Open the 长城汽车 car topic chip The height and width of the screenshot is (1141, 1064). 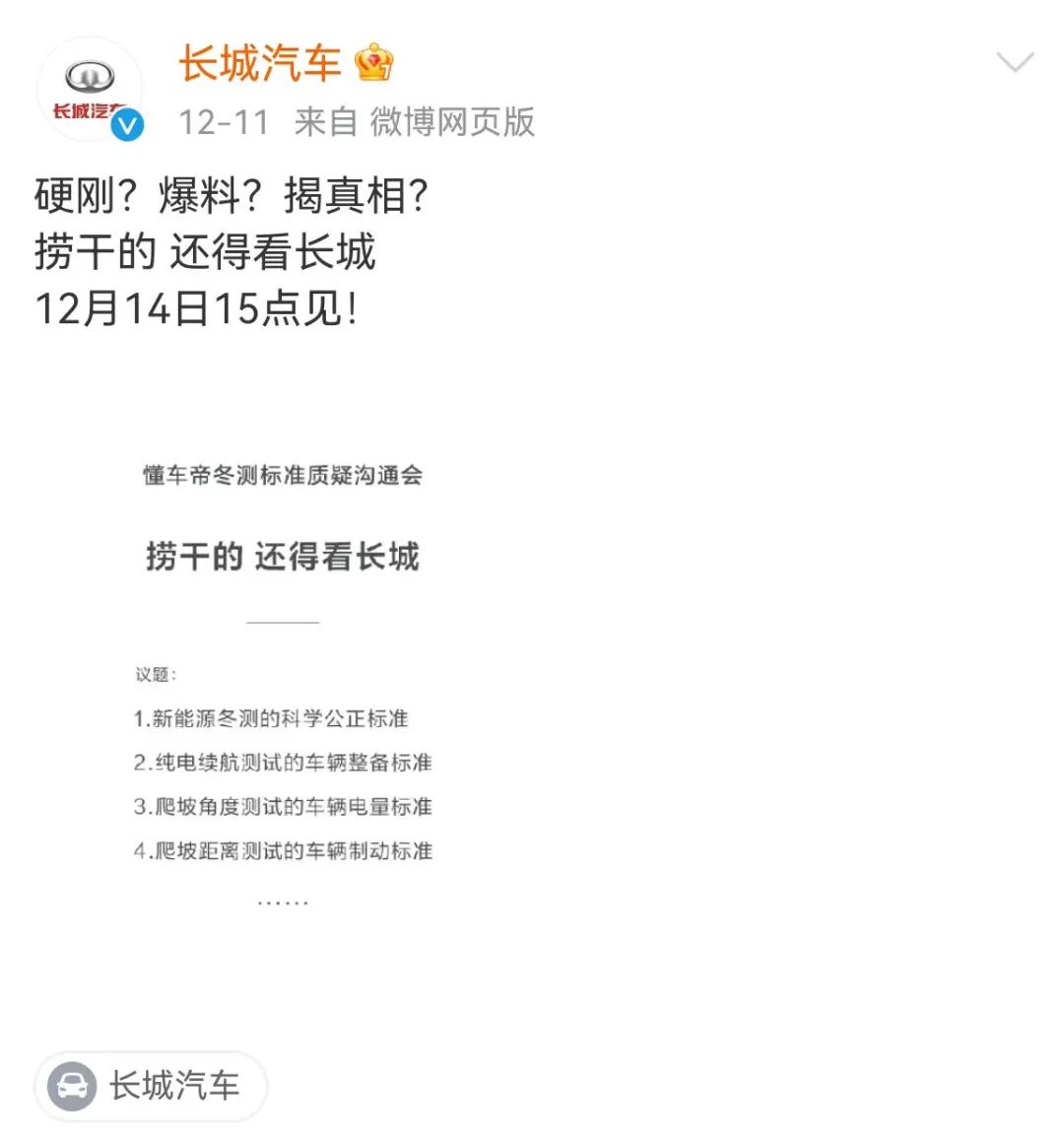click(152, 1086)
